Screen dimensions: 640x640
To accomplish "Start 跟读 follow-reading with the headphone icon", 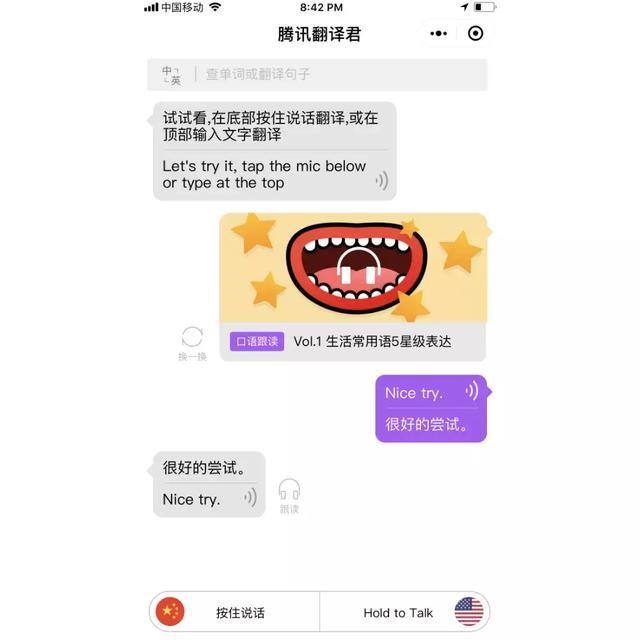I will coord(289,494).
